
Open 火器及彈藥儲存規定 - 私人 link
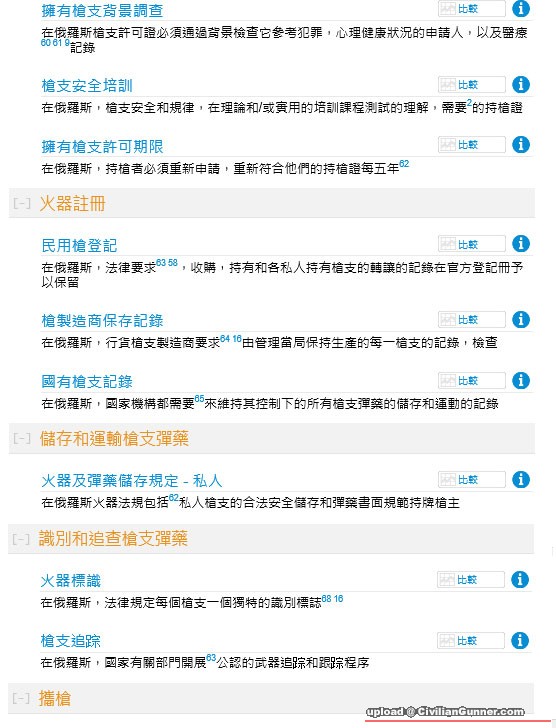(x=132, y=481)
